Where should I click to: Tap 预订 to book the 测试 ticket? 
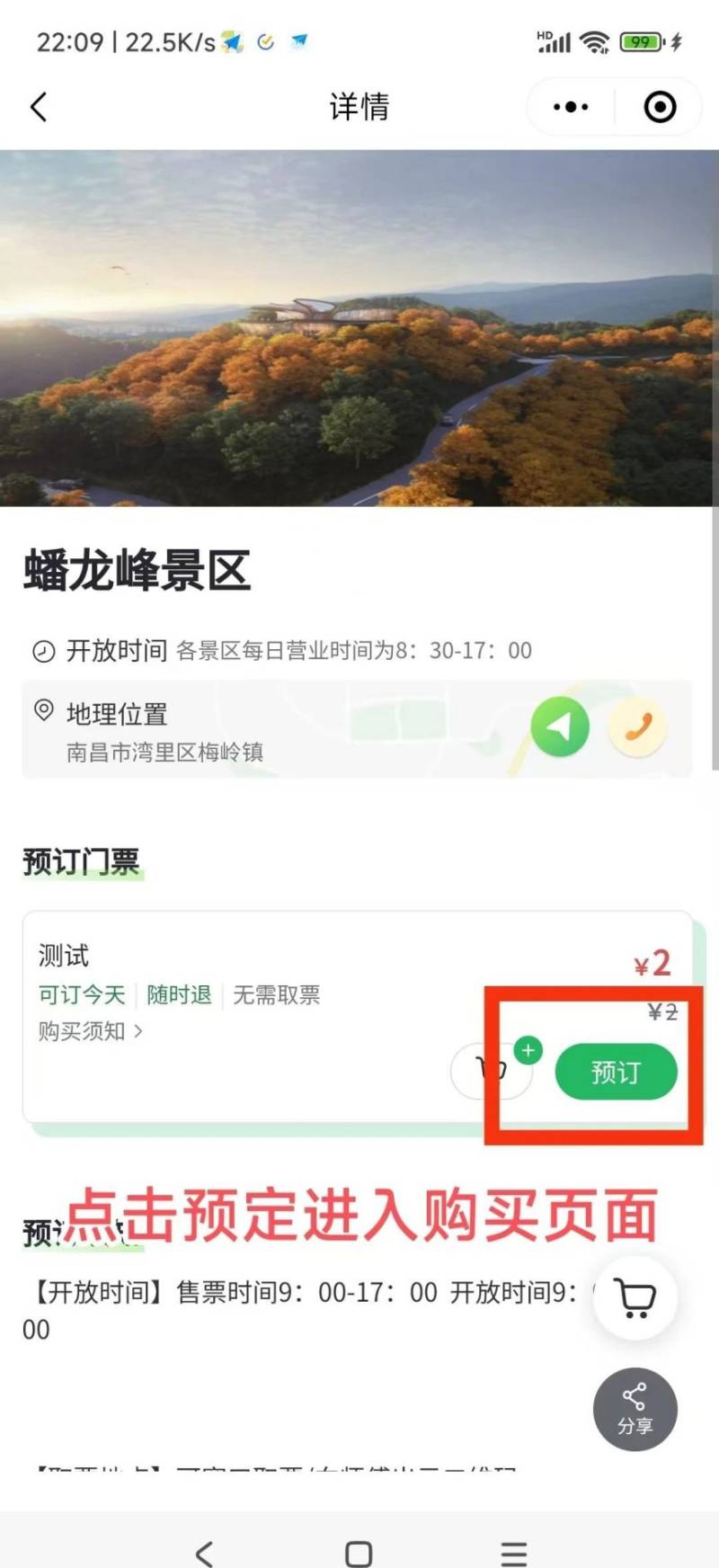pyautogui.click(x=616, y=1072)
